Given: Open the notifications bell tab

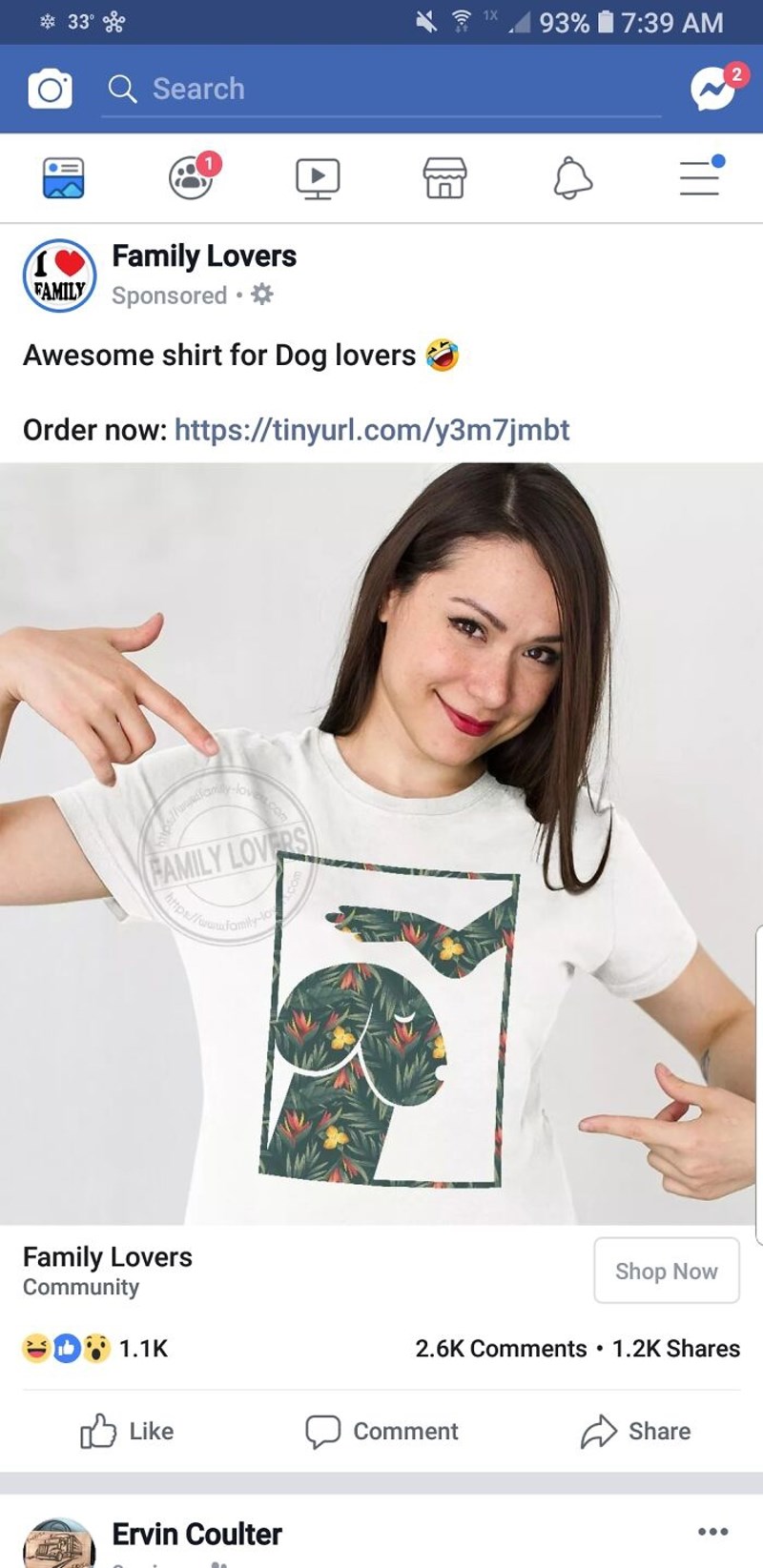Looking at the screenshot, I should pos(572,177).
